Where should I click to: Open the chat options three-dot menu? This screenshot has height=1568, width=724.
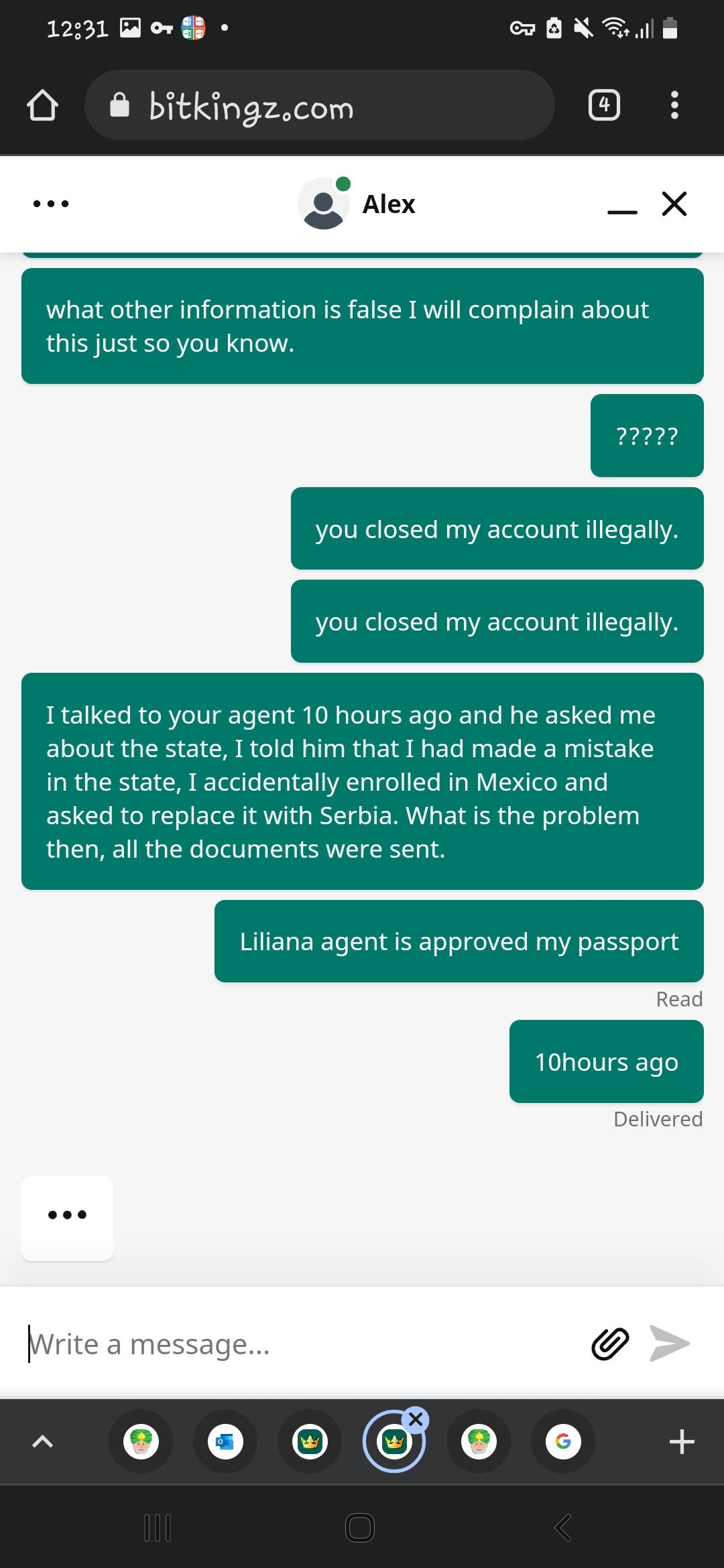point(51,204)
